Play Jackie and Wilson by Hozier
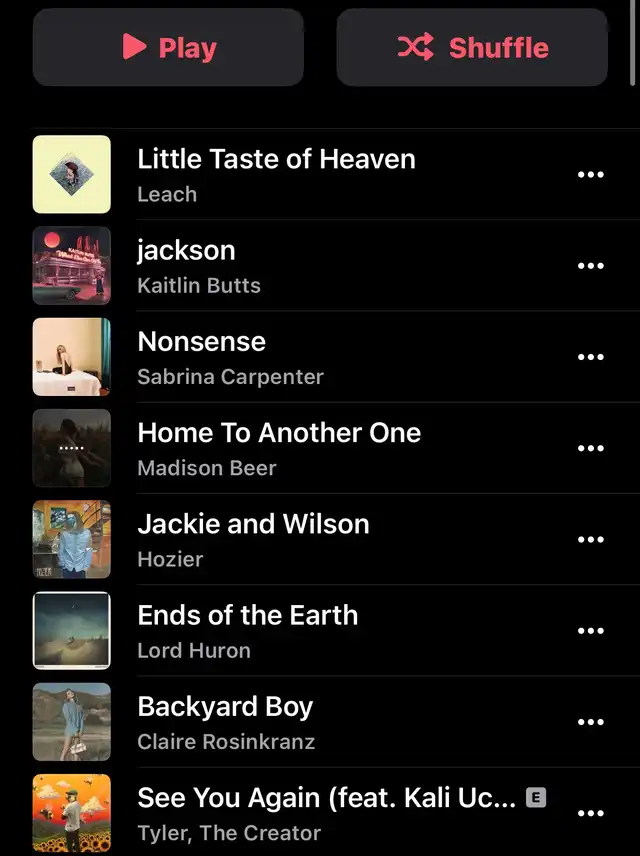Image resolution: width=640 pixels, height=856 pixels. [x=253, y=540]
